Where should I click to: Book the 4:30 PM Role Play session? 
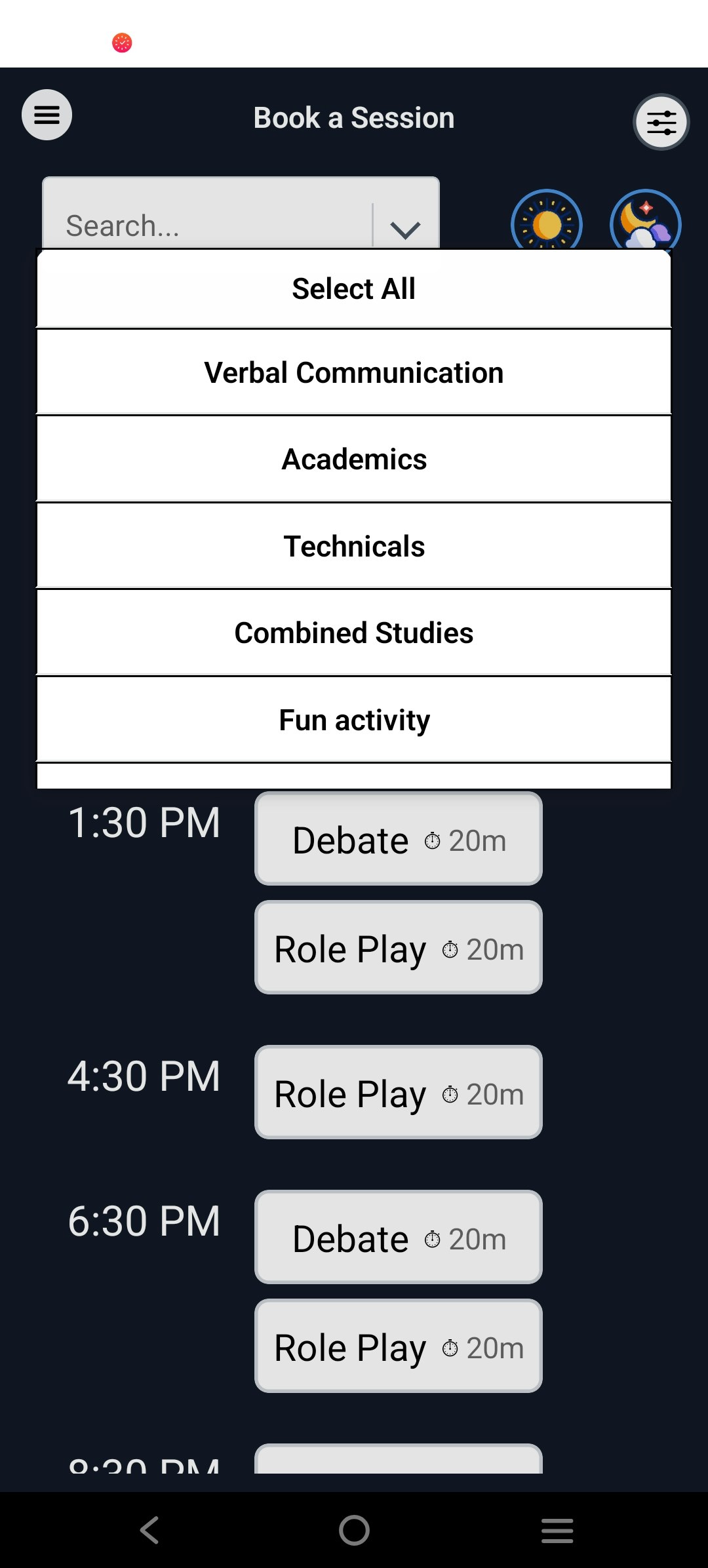[x=398, y=1093]
